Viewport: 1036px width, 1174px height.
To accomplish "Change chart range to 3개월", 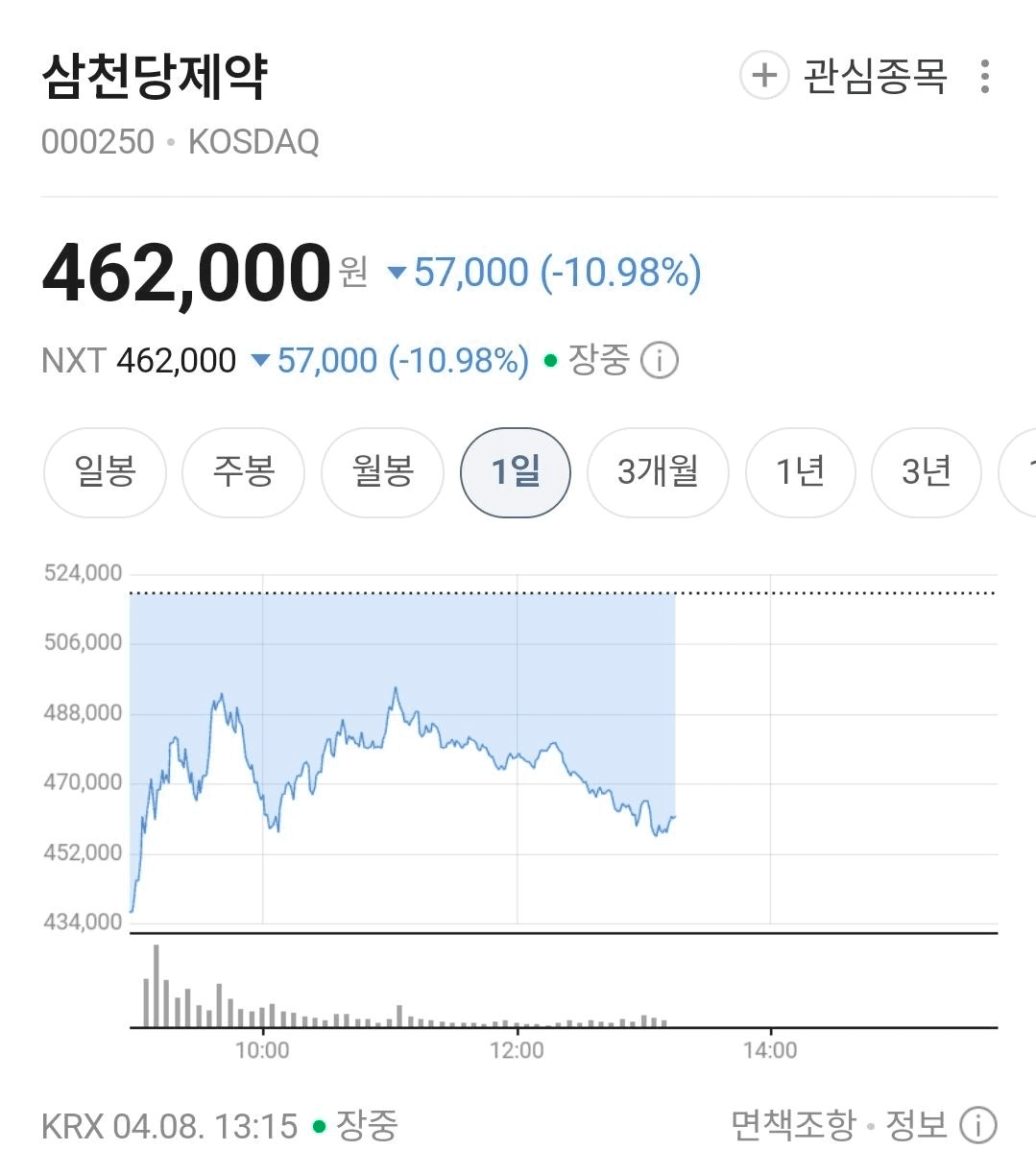I will click(x=658, y=472).
